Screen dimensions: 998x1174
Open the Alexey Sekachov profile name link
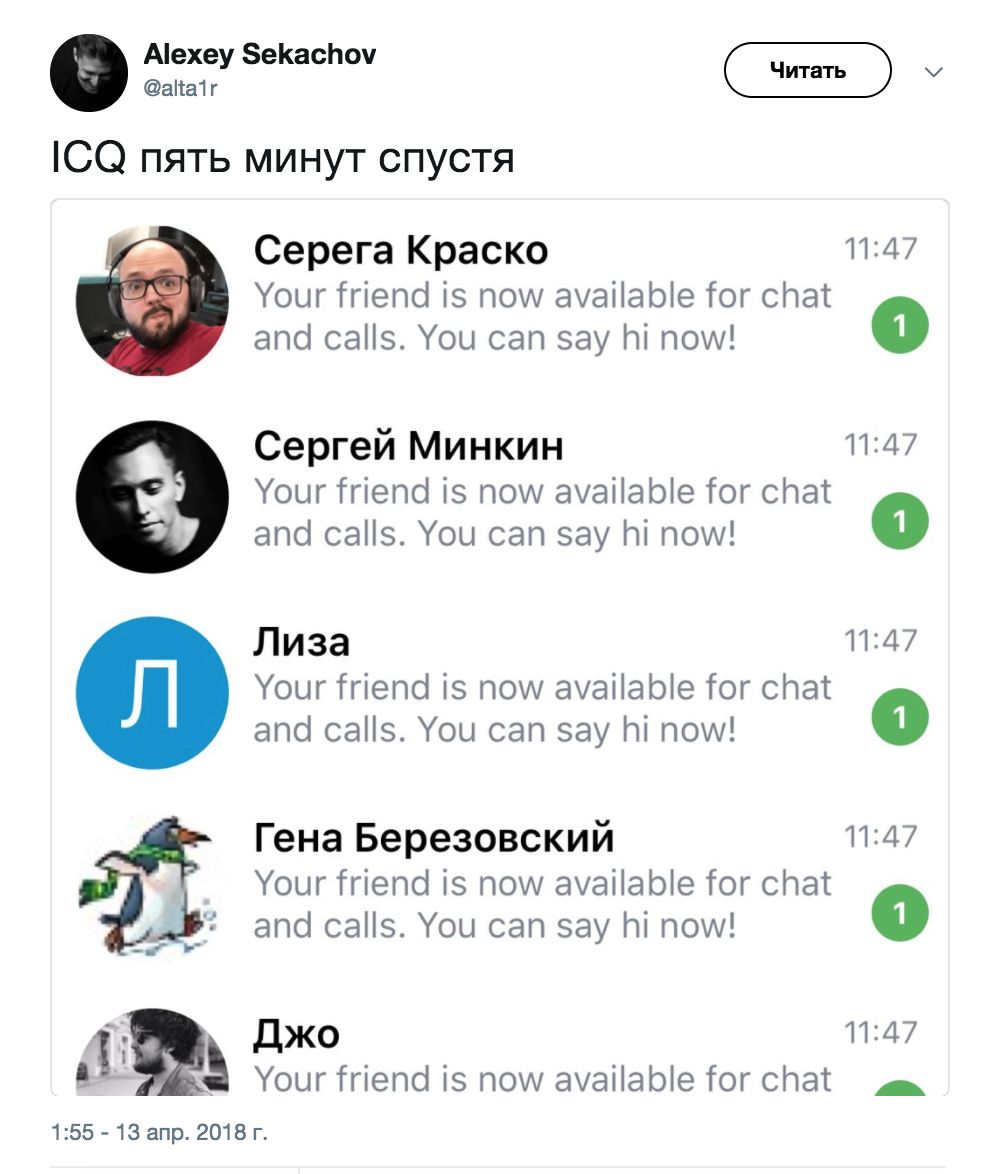coord(260,54)
